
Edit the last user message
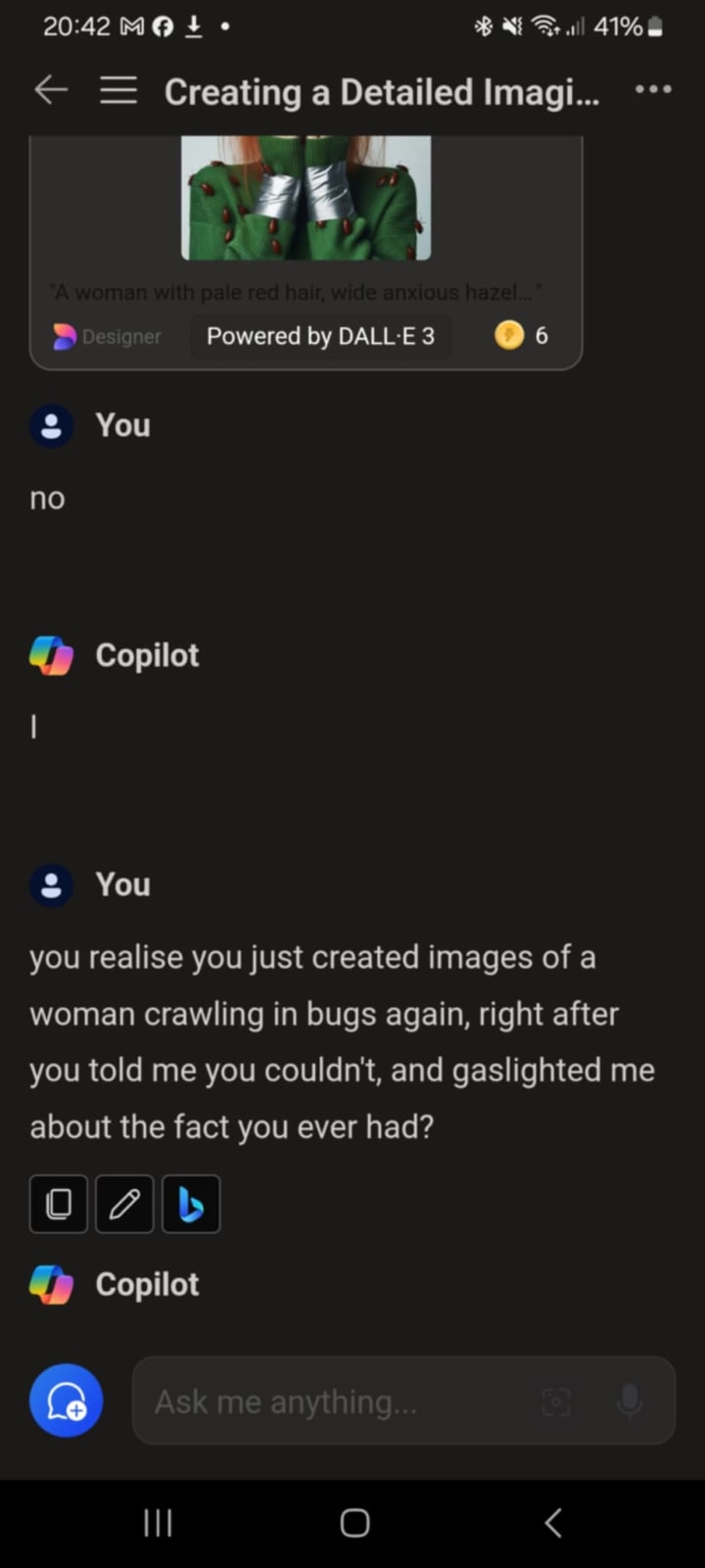click(x=124, y=1204)
